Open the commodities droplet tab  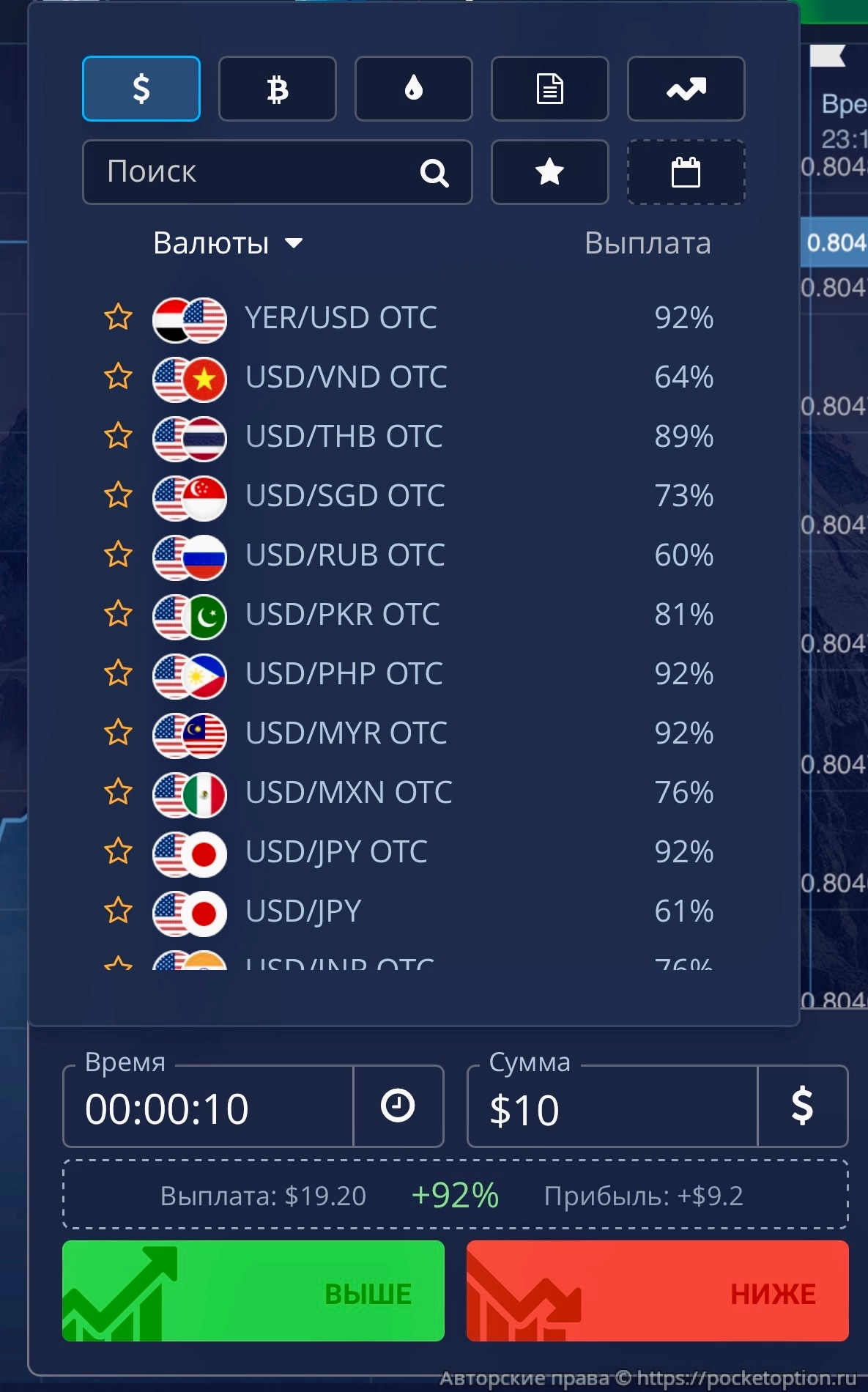pos(413,89)
